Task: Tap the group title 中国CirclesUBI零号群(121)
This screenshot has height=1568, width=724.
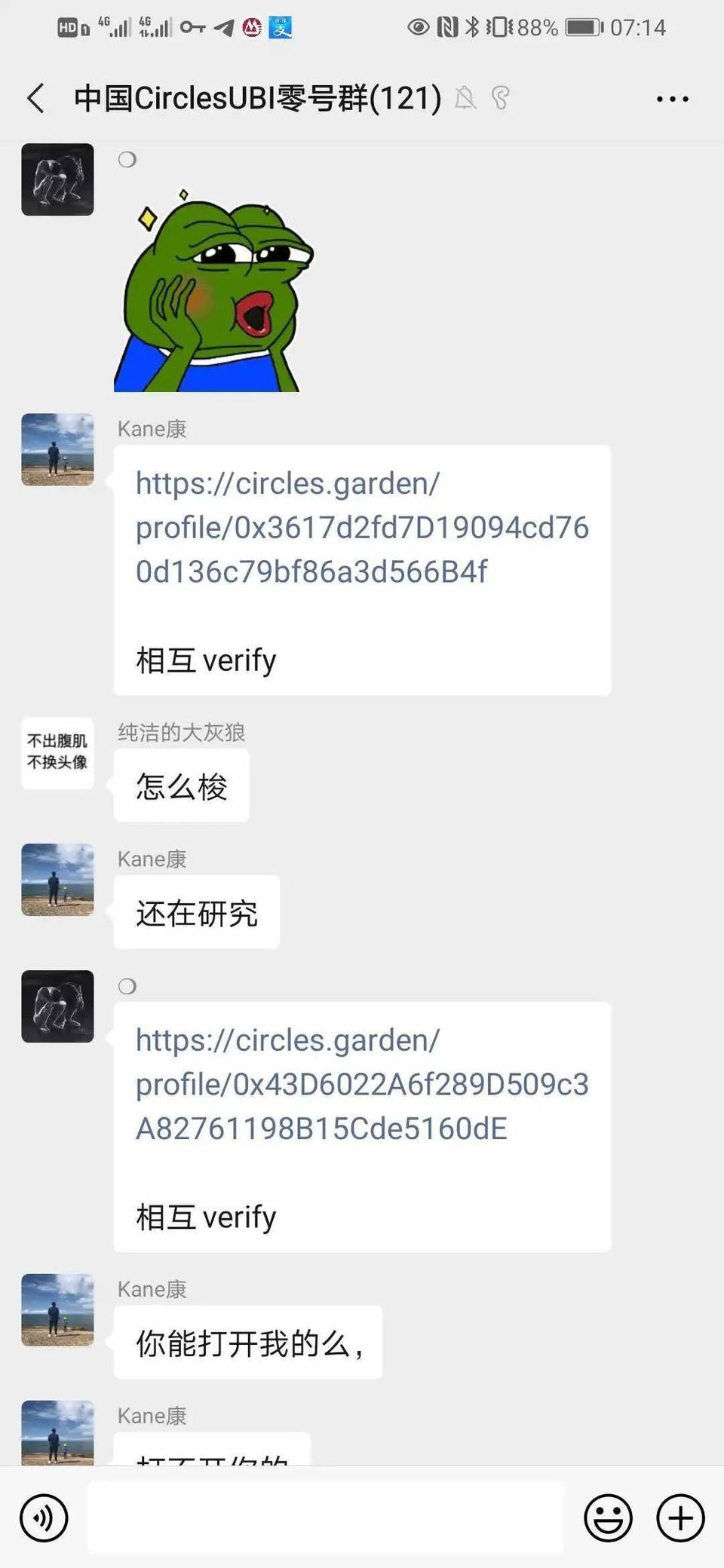Action: pos(256,98)
